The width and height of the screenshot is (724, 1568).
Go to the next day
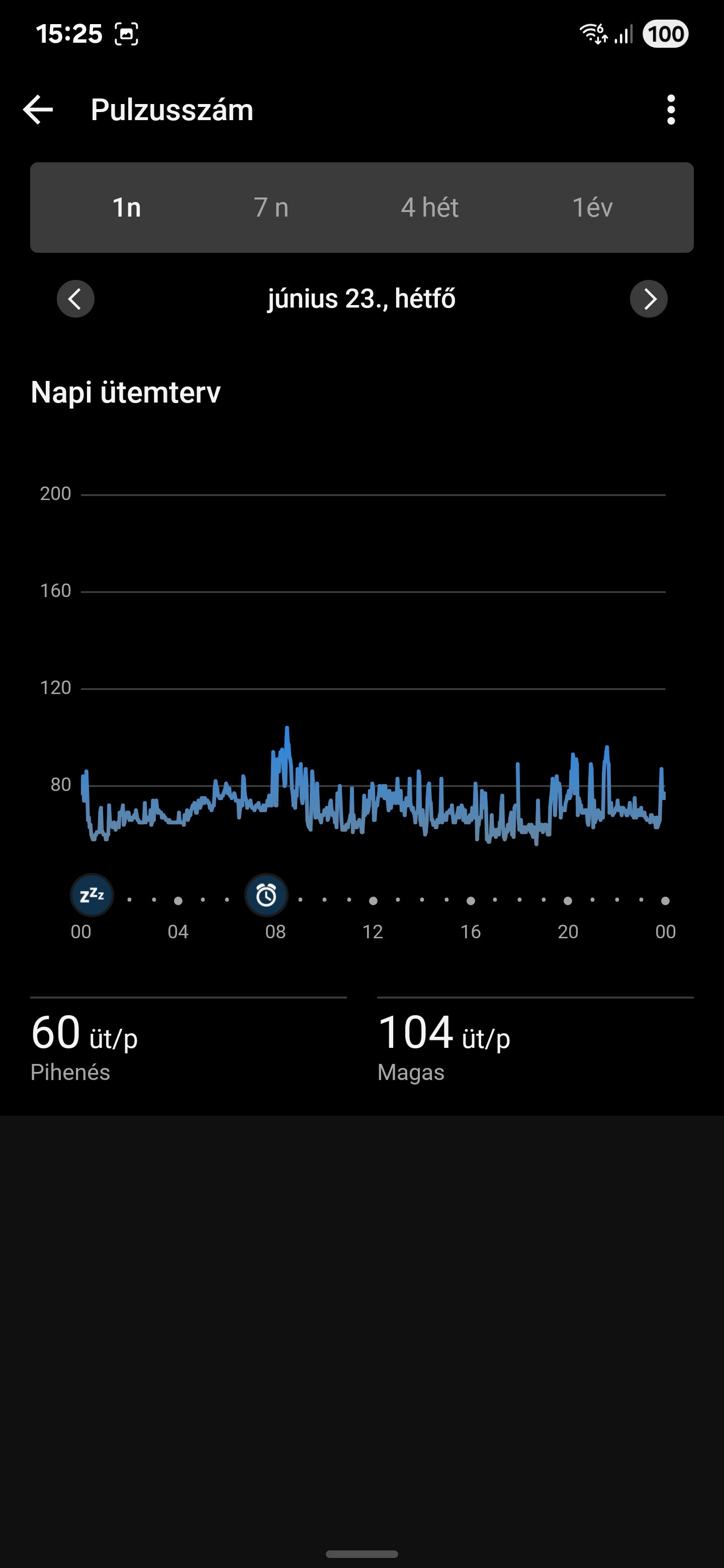649,299
